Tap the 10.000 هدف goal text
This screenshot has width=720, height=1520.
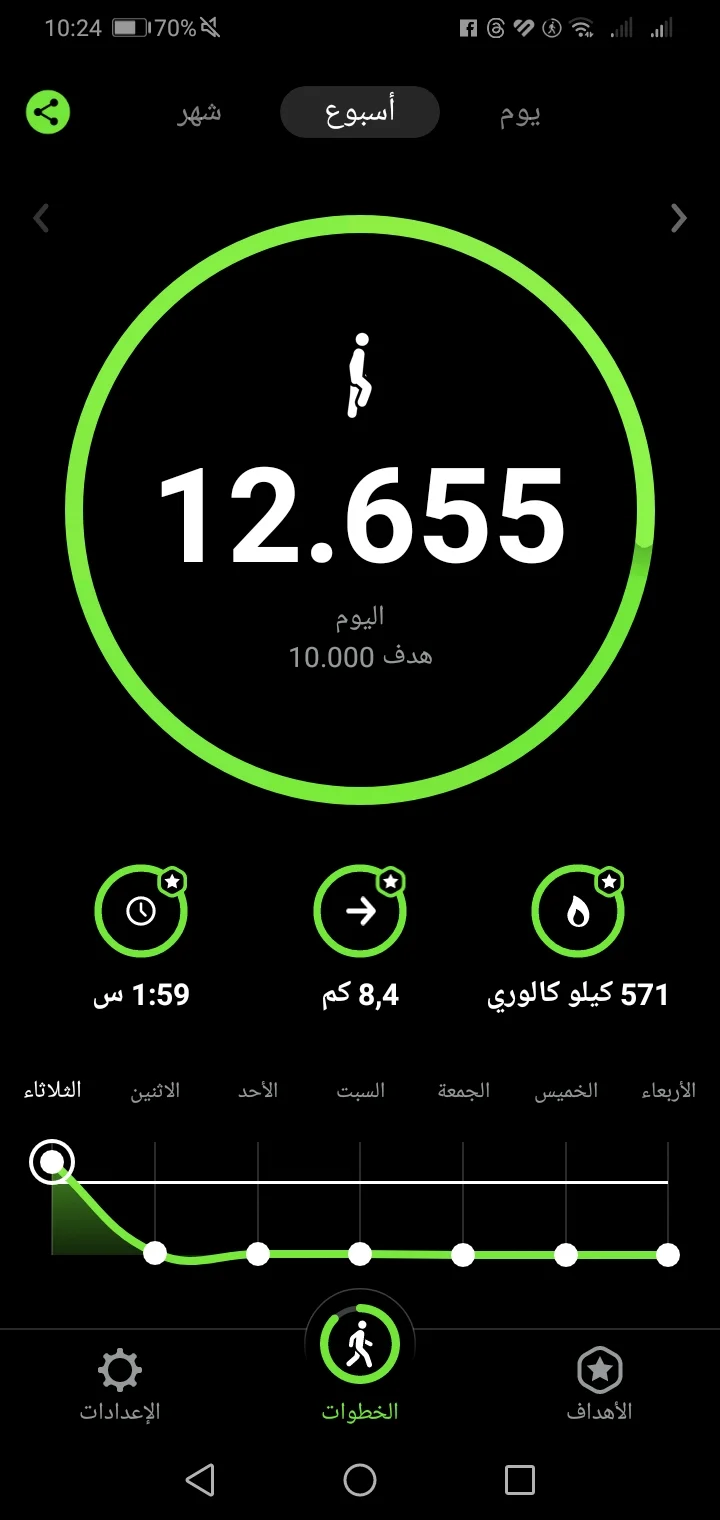[x=360, y=657]
